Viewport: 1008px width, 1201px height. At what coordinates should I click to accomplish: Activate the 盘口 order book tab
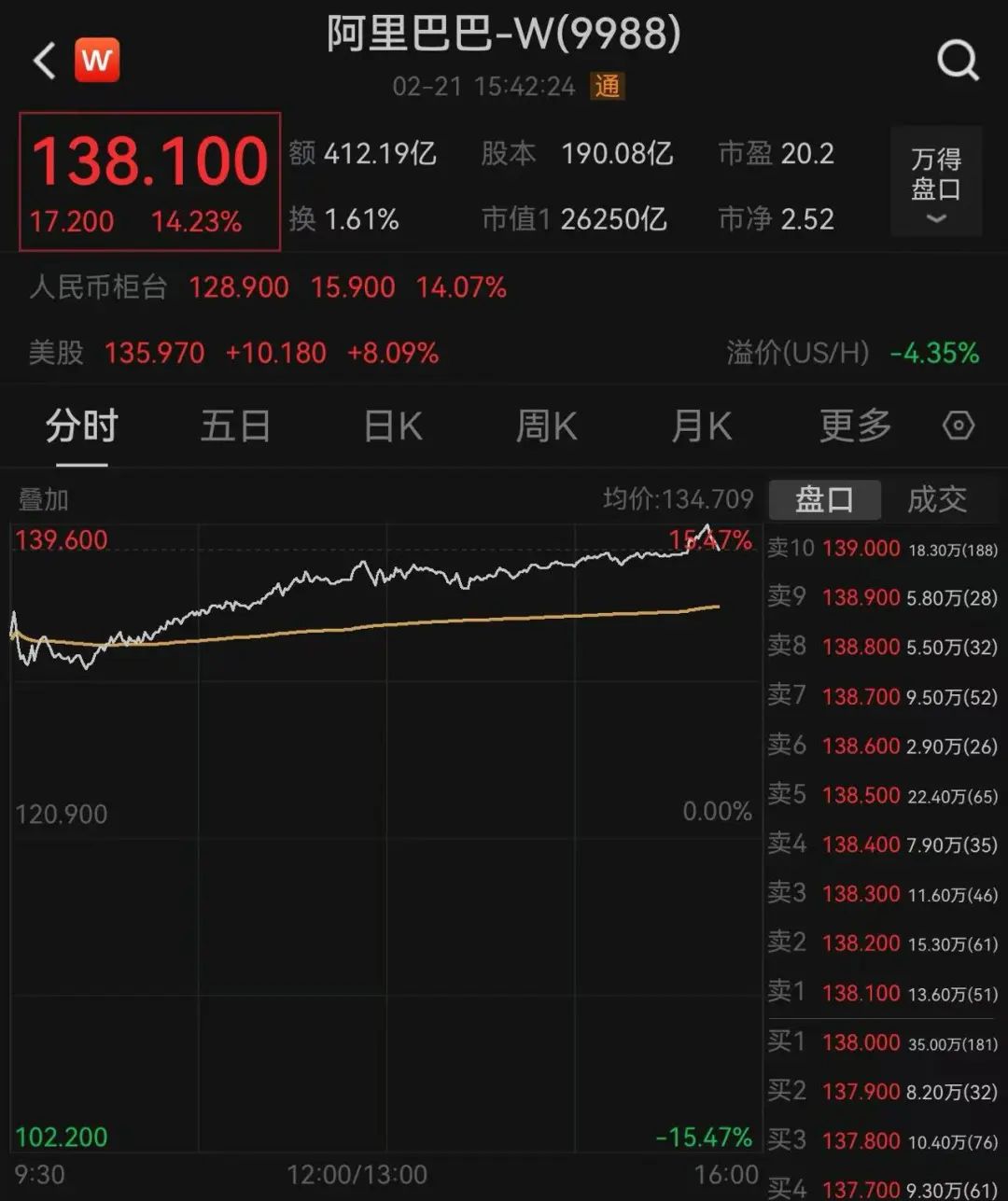(x=825, y=499)
